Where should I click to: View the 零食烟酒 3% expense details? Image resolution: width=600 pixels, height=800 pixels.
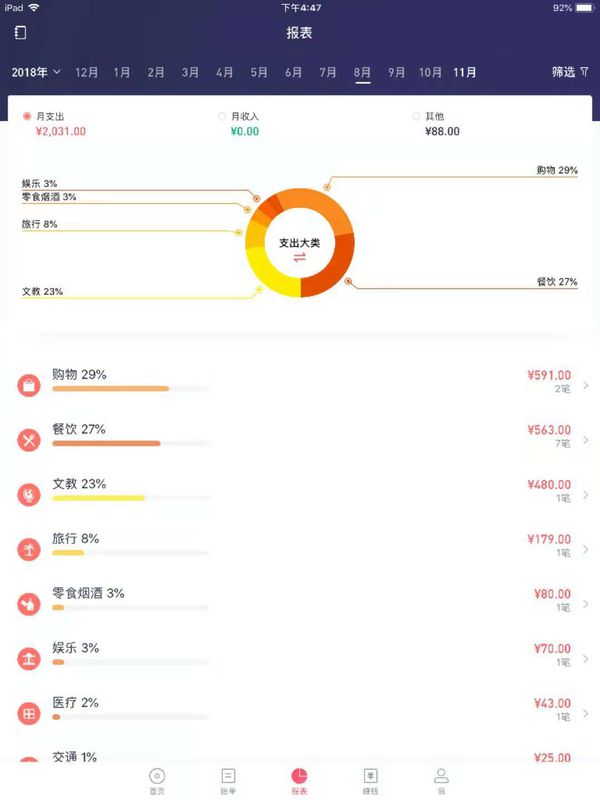300,603
